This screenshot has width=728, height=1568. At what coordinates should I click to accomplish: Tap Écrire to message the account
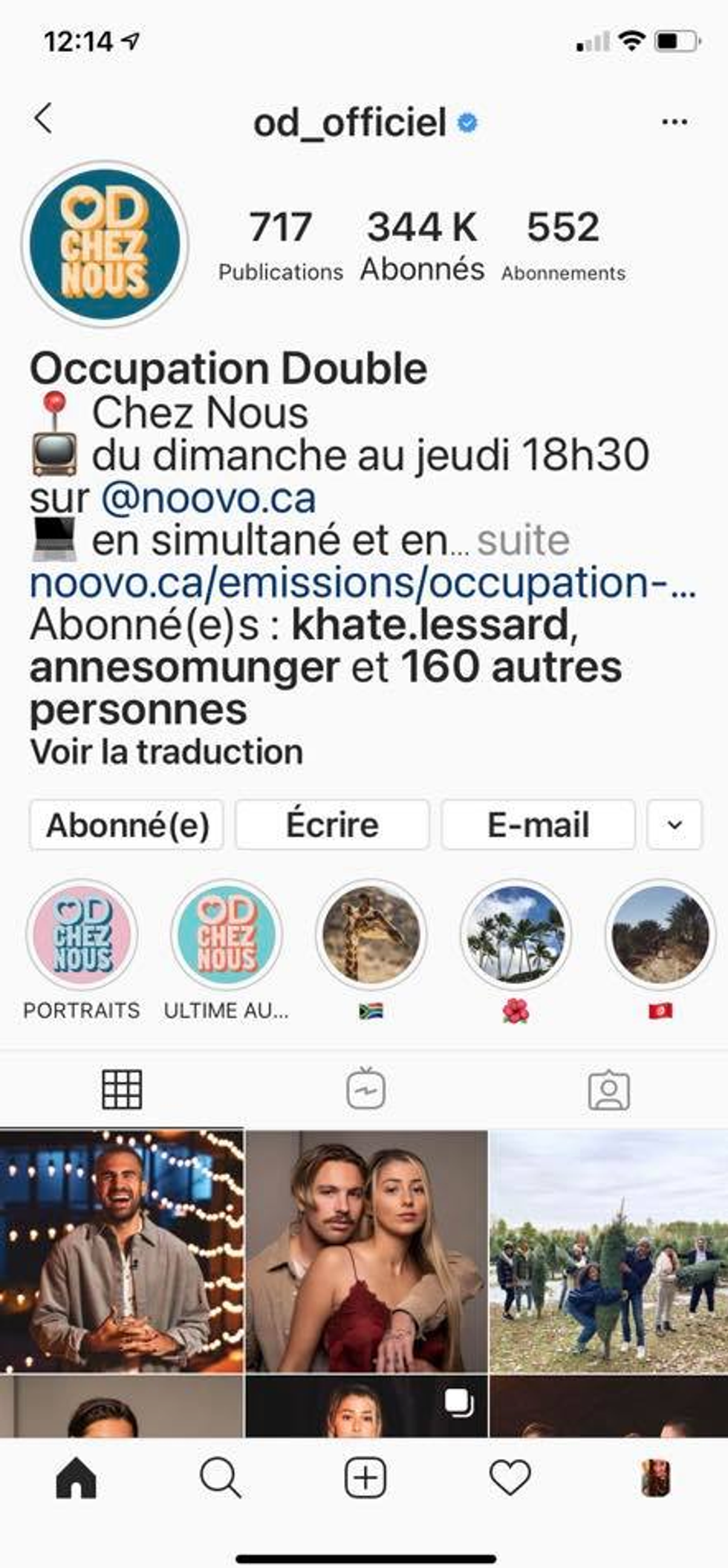click(x=332, y=825)
